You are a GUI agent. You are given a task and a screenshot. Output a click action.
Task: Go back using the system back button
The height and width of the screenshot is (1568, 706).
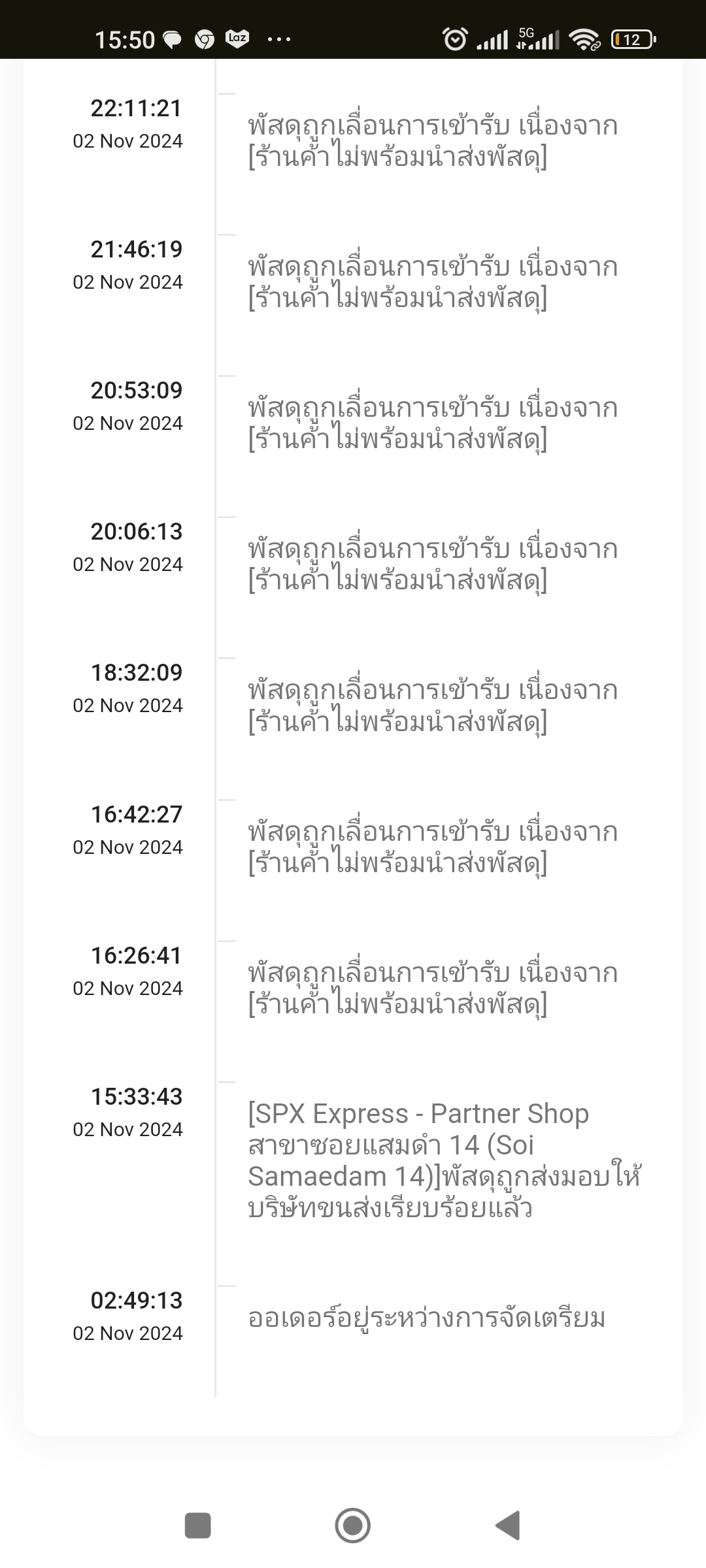508,1526
